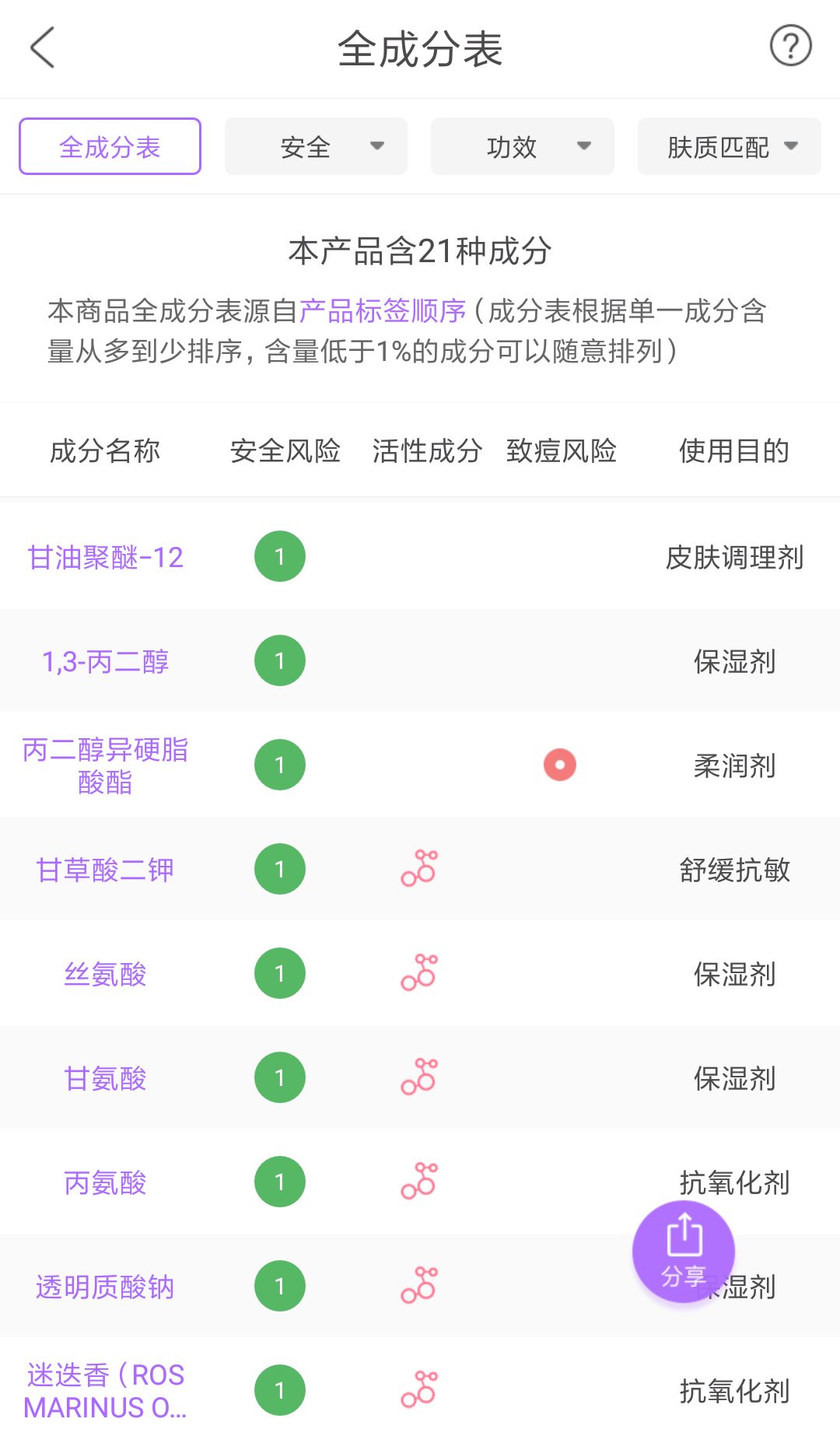840x1443 pixels.
Task: Click the molecule icon next to 丙氨酸
Action: pyautogui.click(x=419, y=1182)
